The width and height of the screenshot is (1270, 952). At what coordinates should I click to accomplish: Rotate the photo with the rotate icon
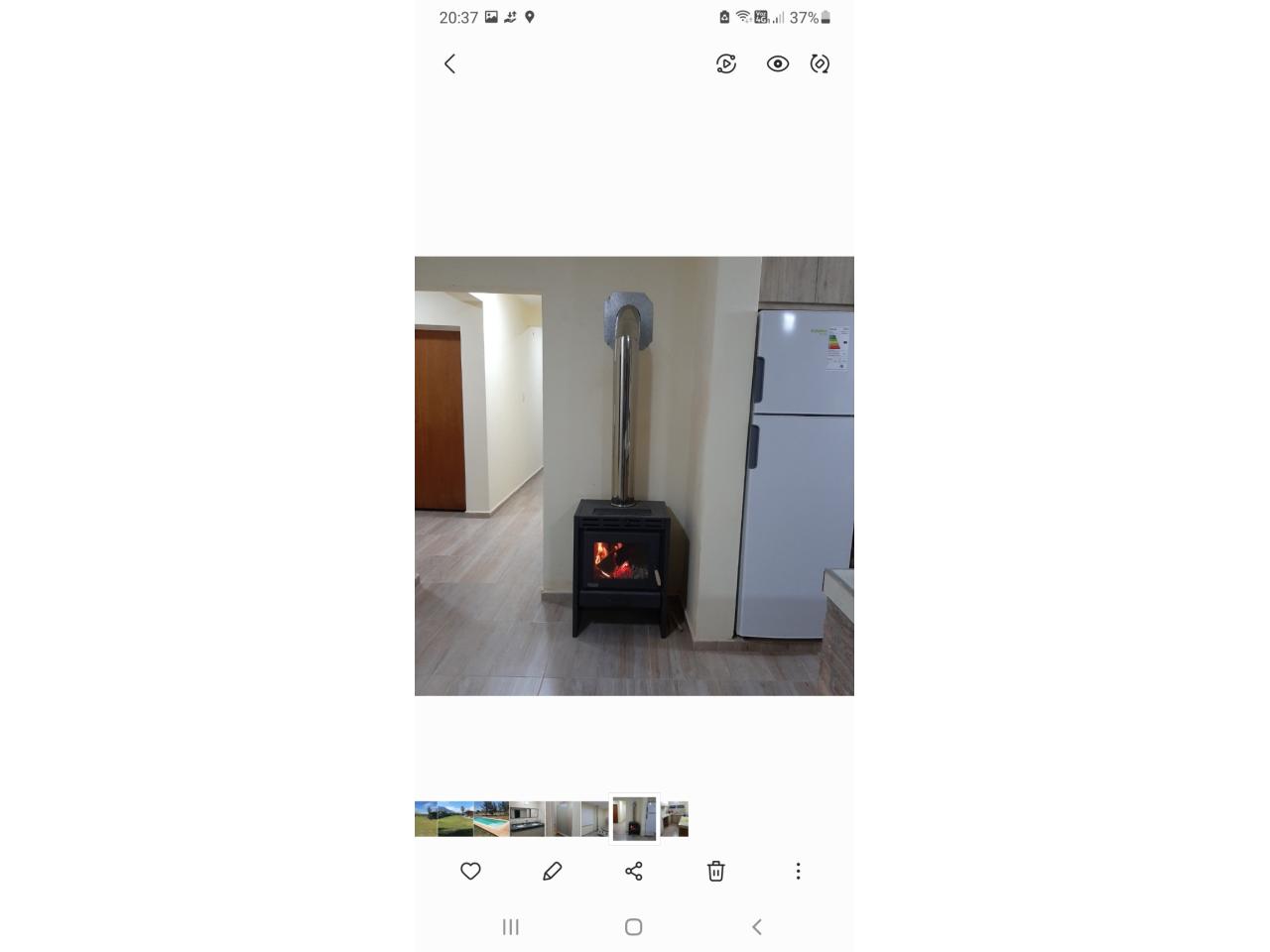click(820, 64)
